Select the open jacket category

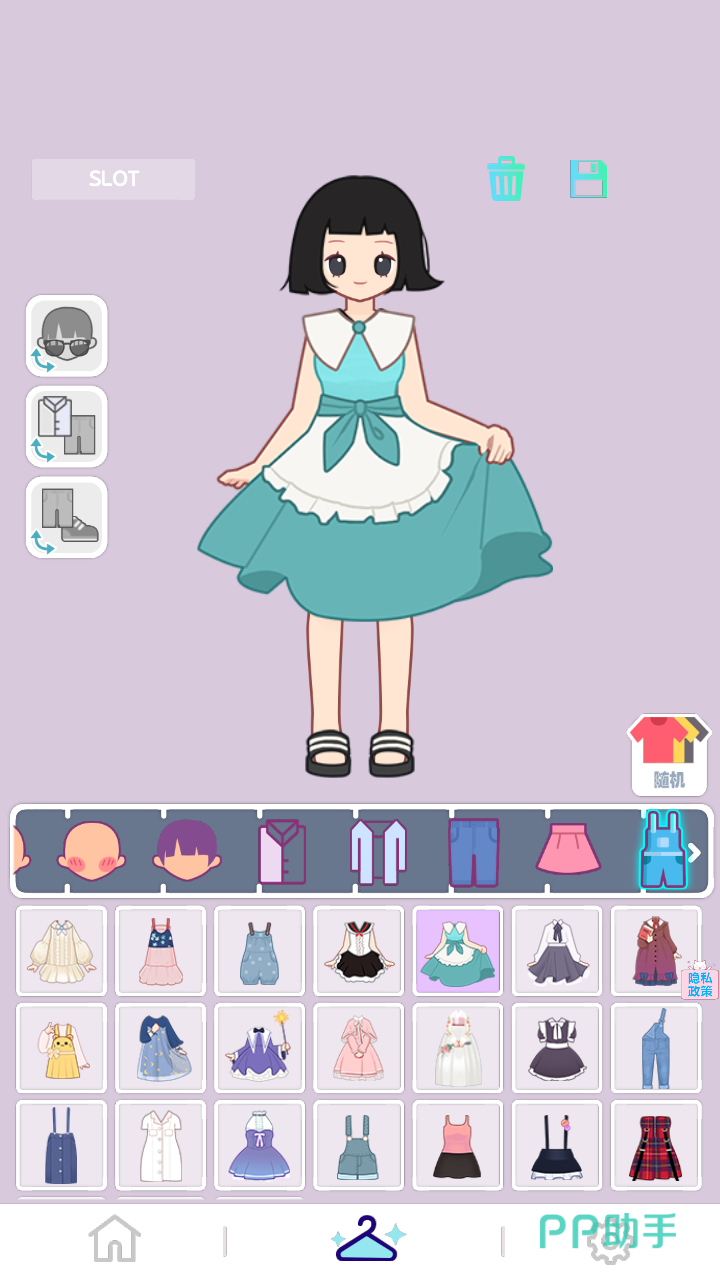pos(378,851)
